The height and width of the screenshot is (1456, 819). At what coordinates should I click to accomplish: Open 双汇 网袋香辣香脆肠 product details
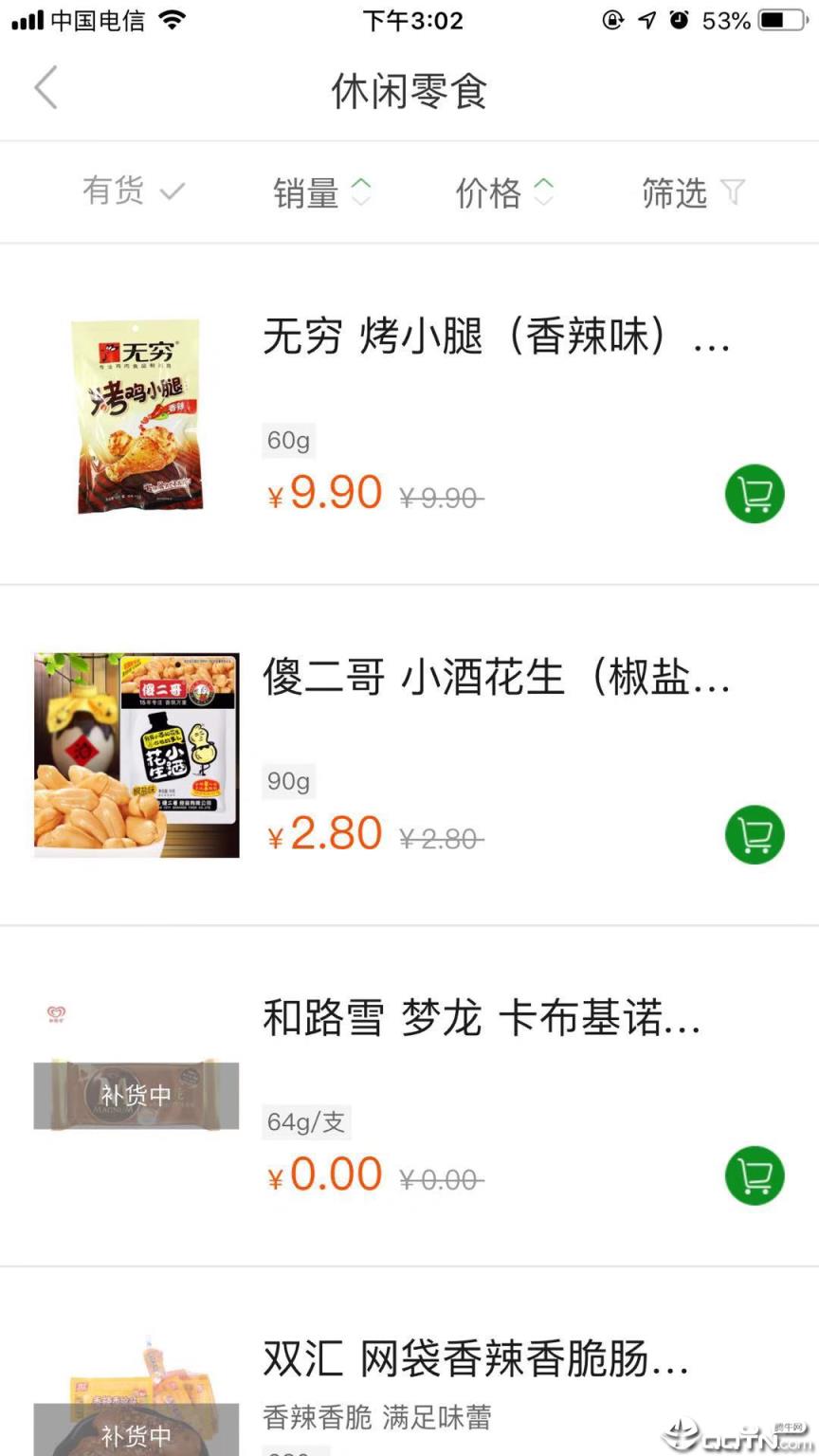point(475,1359)
